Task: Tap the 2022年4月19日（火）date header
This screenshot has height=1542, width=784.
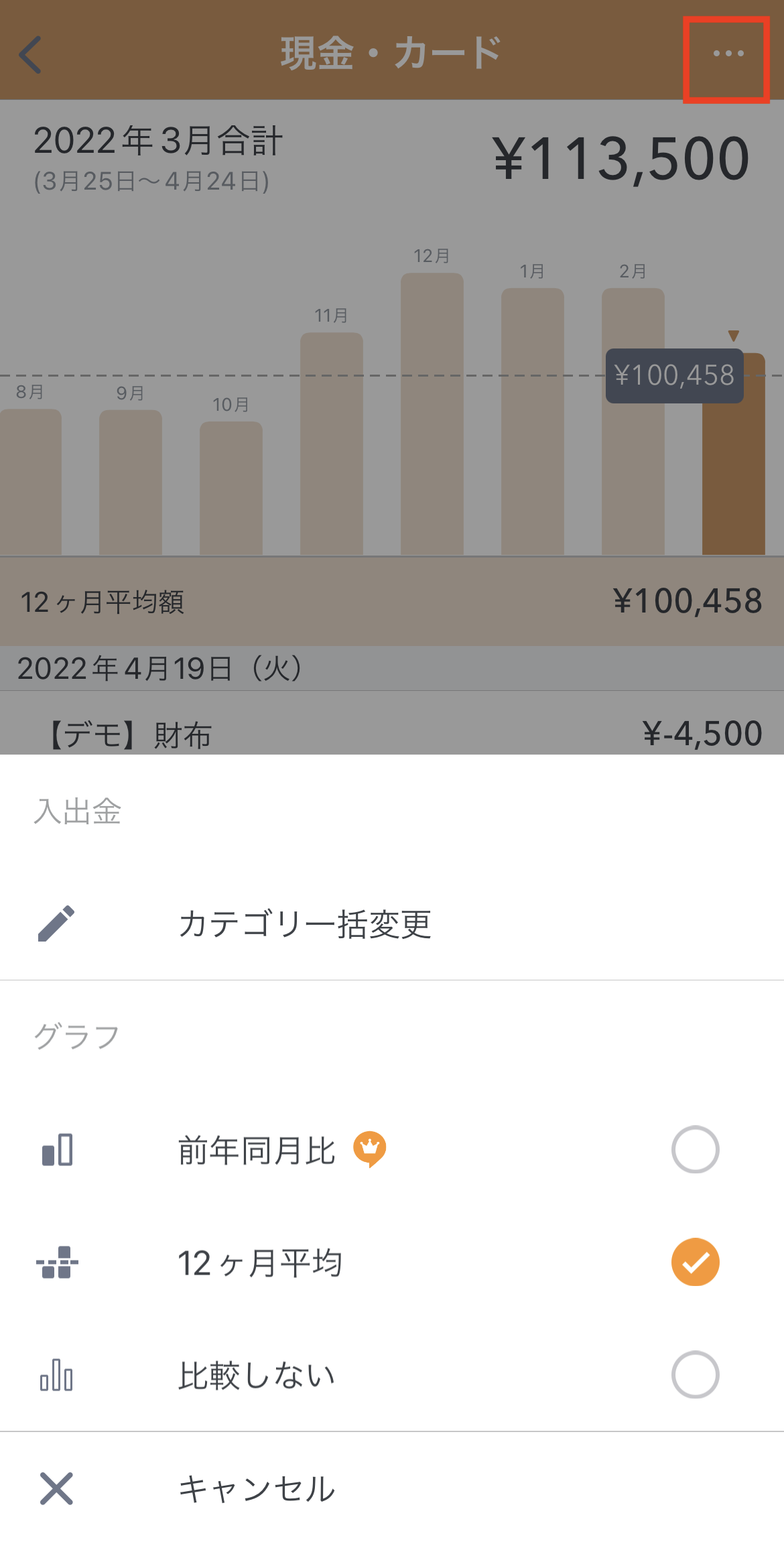Action: [x=392, y=667]
